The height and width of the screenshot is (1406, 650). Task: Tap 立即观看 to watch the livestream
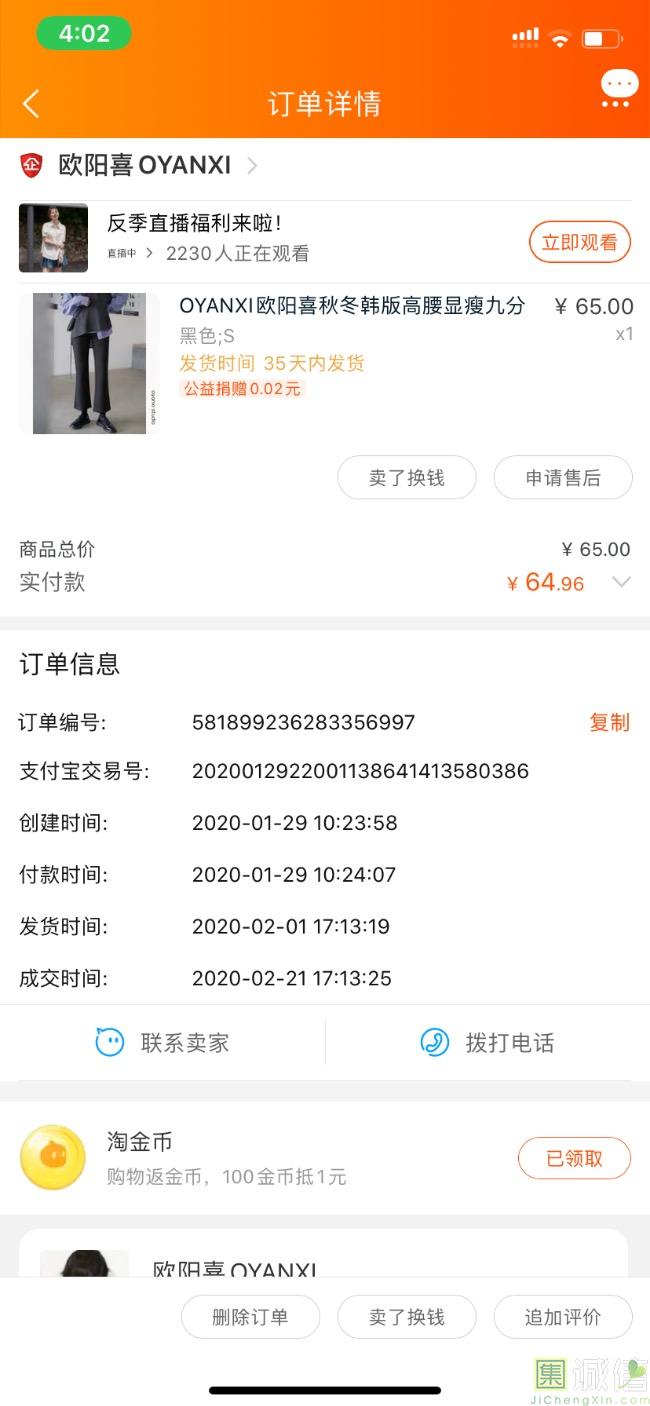[579, 242]
